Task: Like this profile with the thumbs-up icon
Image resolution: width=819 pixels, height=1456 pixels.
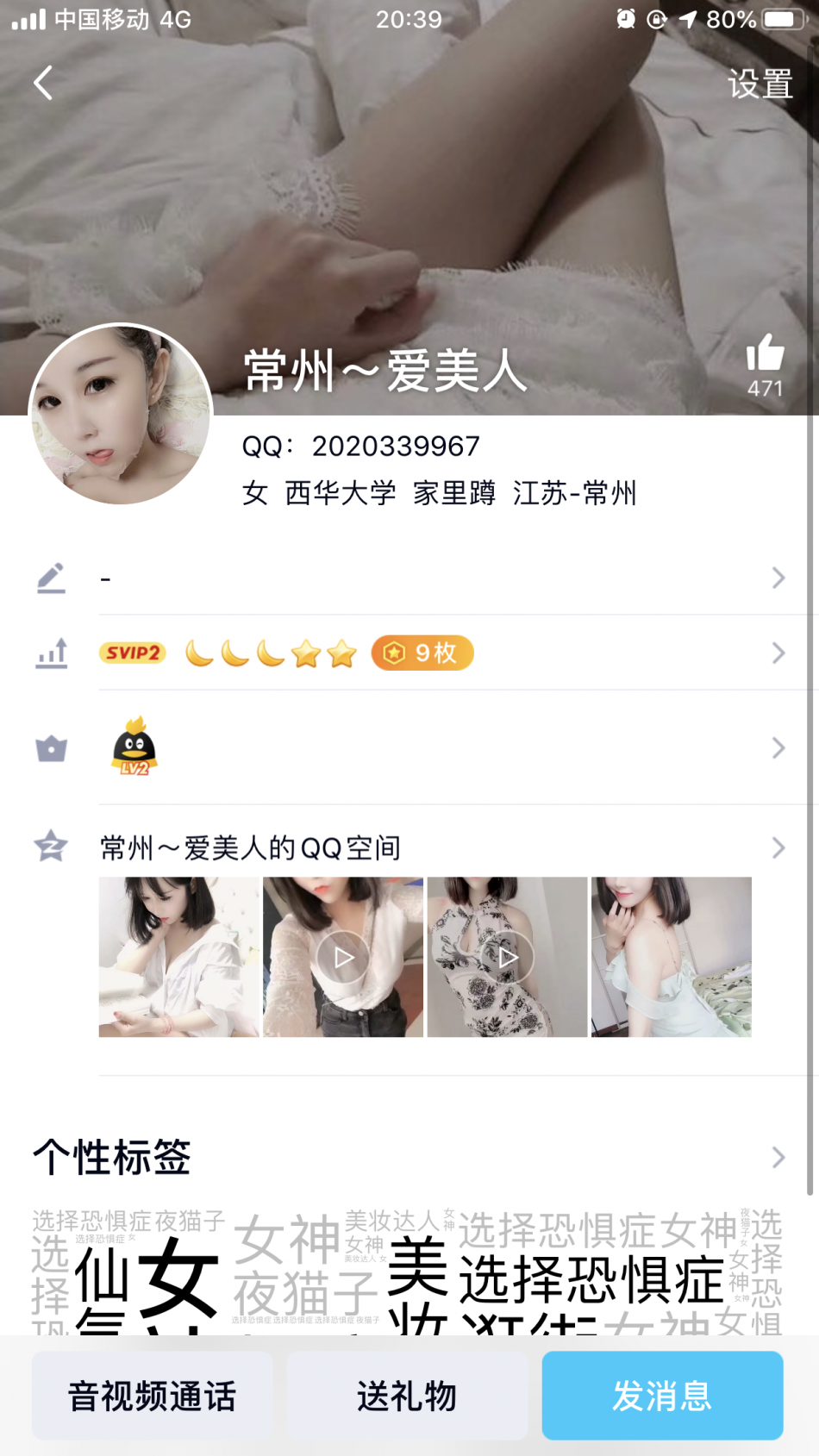Action: [765, 353]
